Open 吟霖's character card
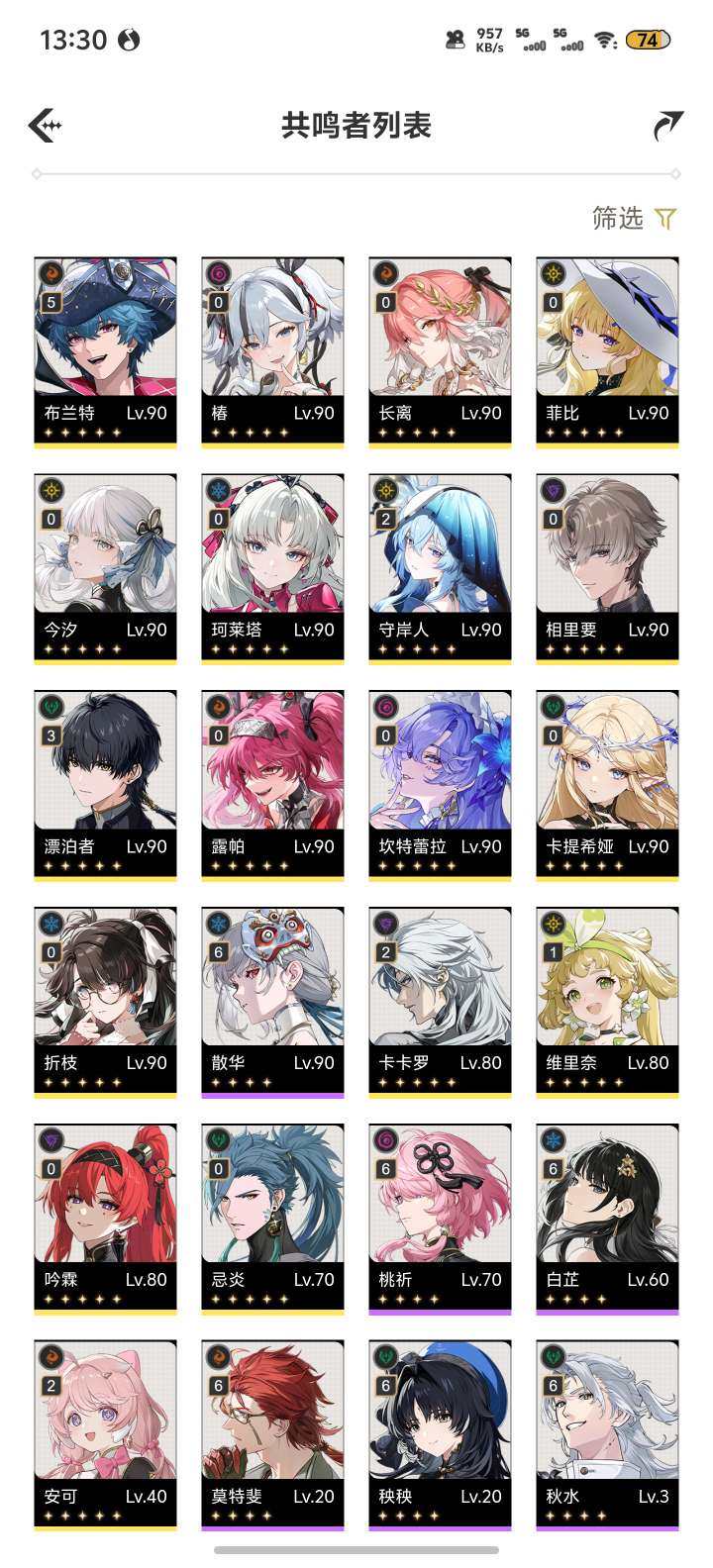This screenshot has width=713, height=1568. coord(105,1219)
